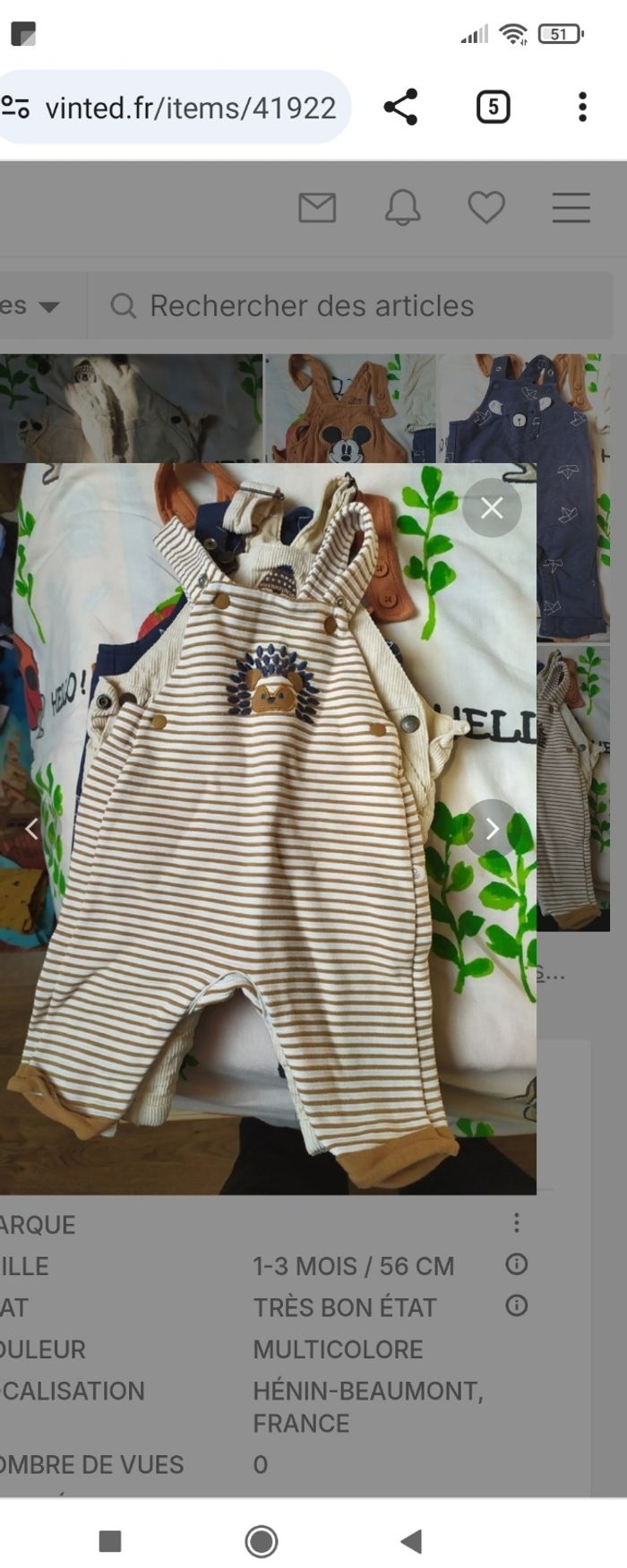Open the Vinted hamburger menu
The width and height of the screenshot is (627, 1568).
coord(571,208)
